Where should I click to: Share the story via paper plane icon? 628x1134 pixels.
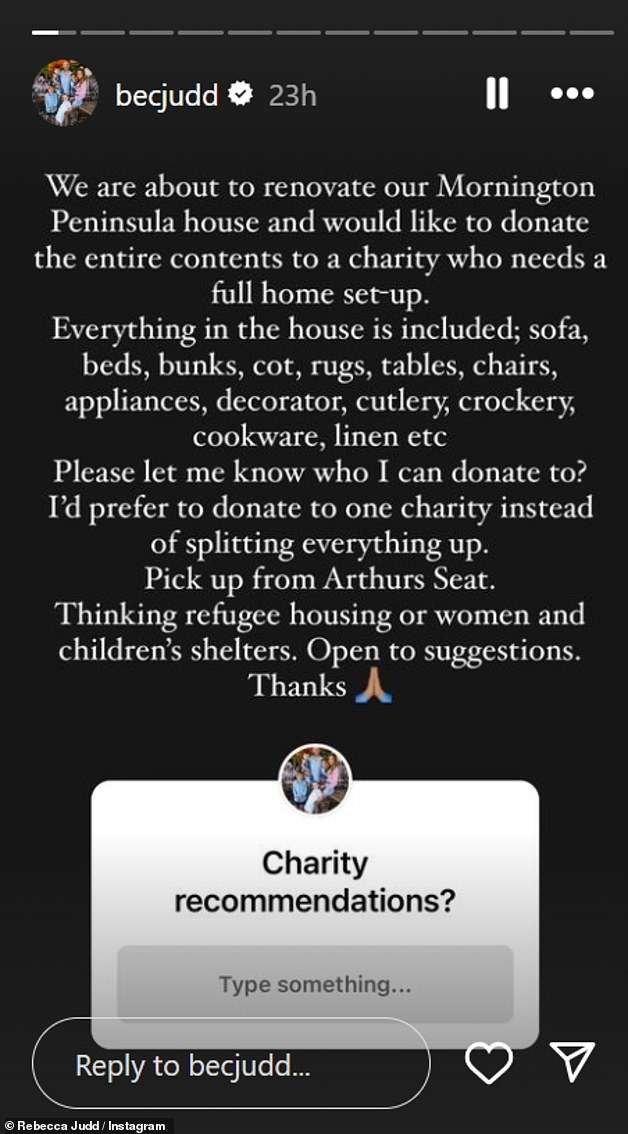(x=572, y=1062)
